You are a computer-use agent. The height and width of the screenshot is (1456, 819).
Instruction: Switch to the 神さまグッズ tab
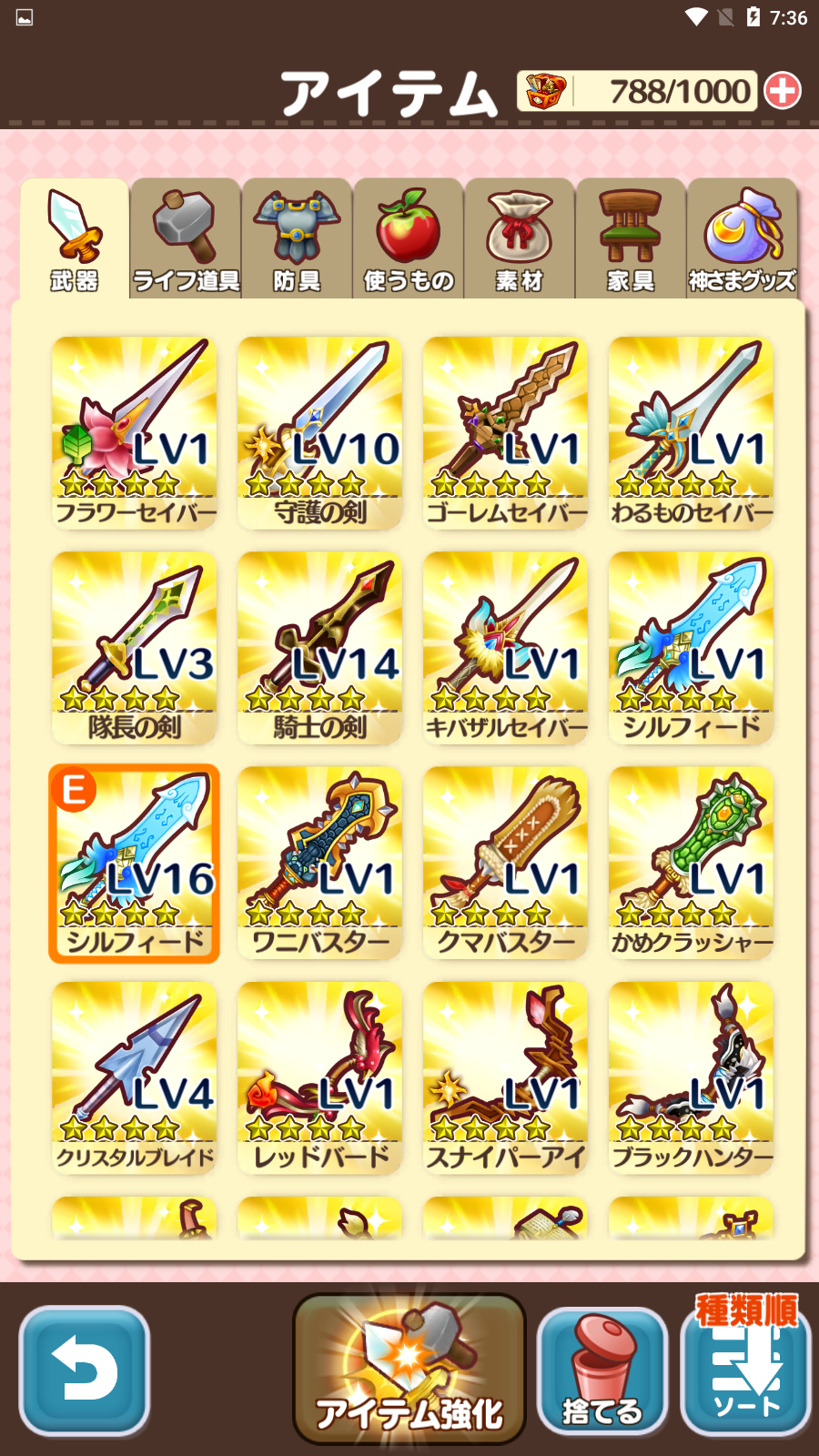[x=743, y=240]
